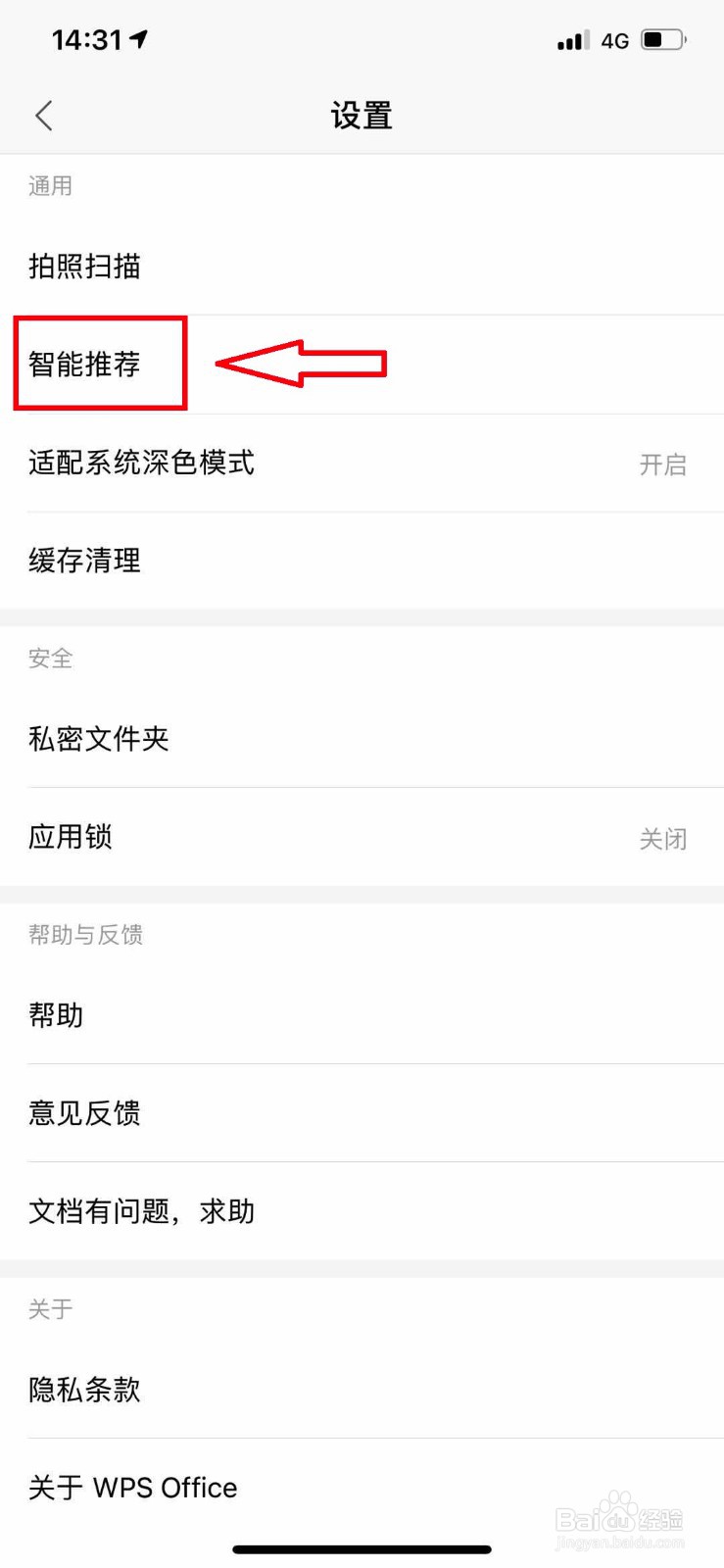724x1568 pixels.
Task: Expand the 关于 about section
Action: click(x=50, y=1308)
